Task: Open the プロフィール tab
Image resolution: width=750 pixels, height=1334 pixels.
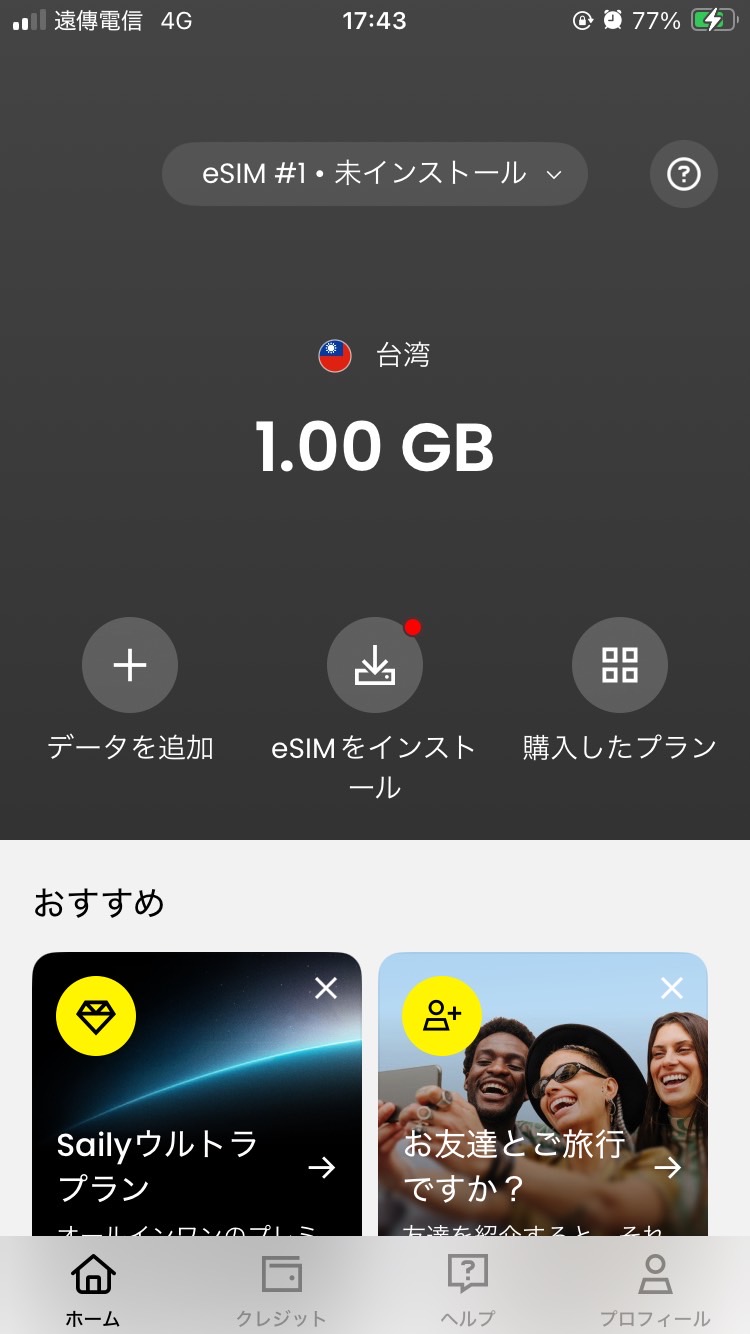Action: pyautogui.click(x=655, y=1290)
